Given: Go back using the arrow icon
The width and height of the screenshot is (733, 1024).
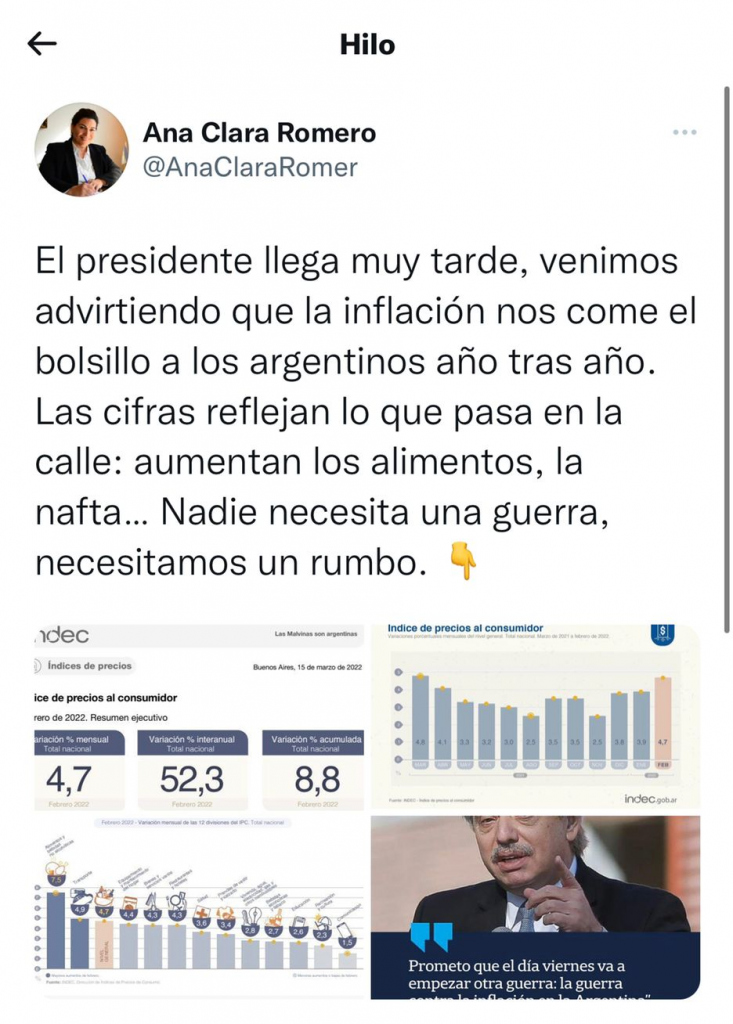Looking at the screenshot, I should tap(42, 44).
